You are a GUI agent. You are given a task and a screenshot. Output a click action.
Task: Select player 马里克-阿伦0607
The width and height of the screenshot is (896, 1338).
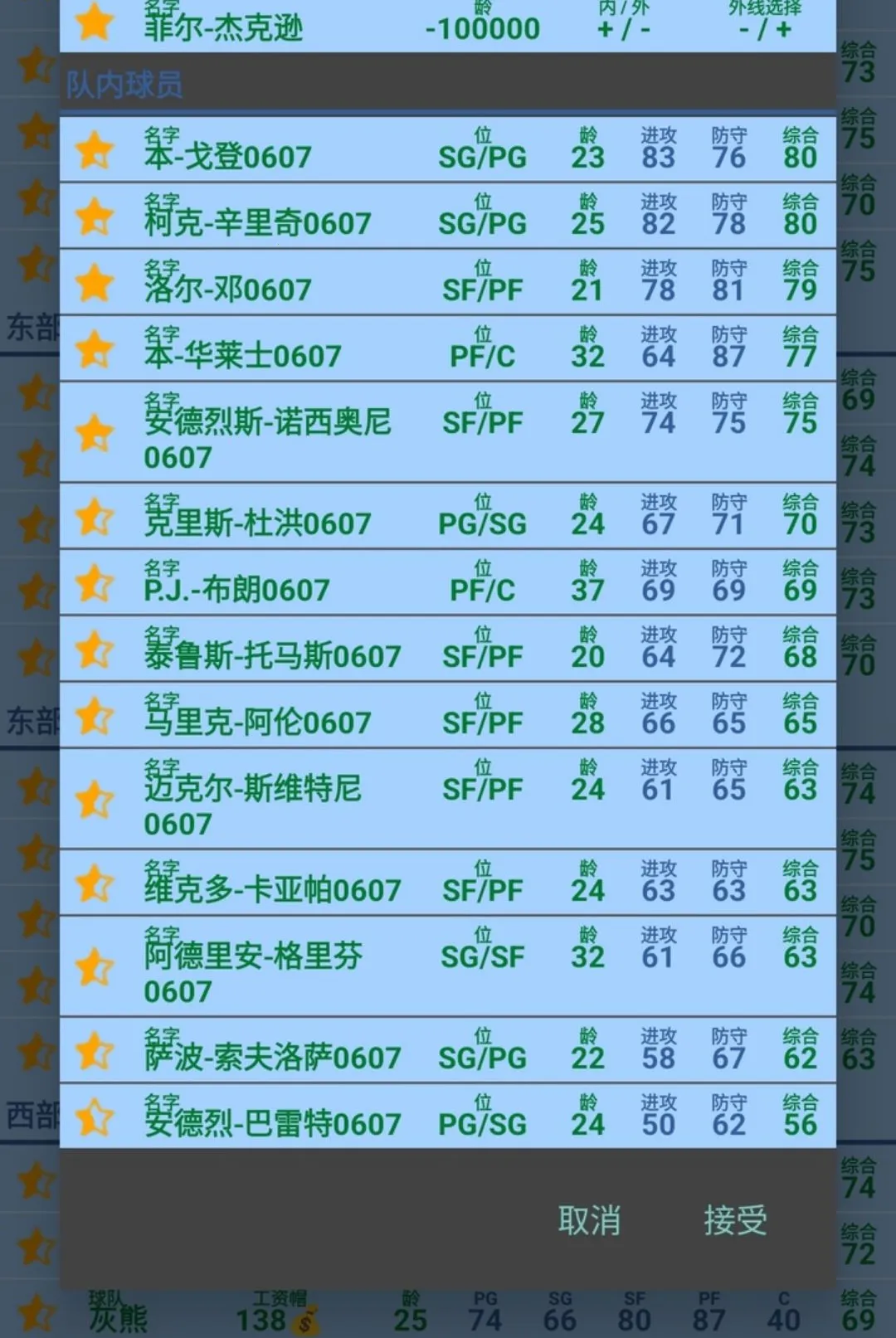(x=447, y=715)
